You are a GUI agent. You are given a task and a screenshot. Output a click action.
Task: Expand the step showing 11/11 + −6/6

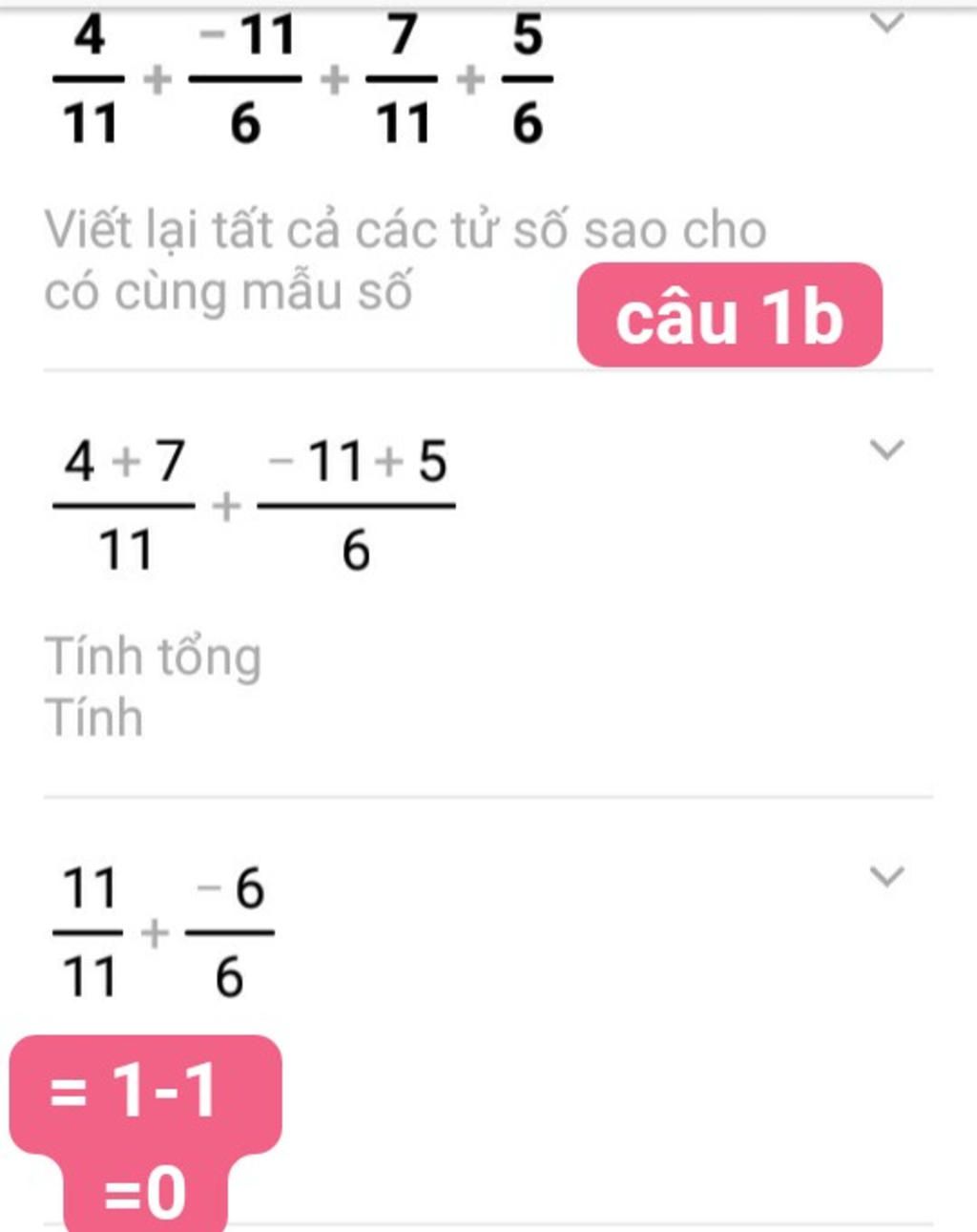tap(887, 875)
